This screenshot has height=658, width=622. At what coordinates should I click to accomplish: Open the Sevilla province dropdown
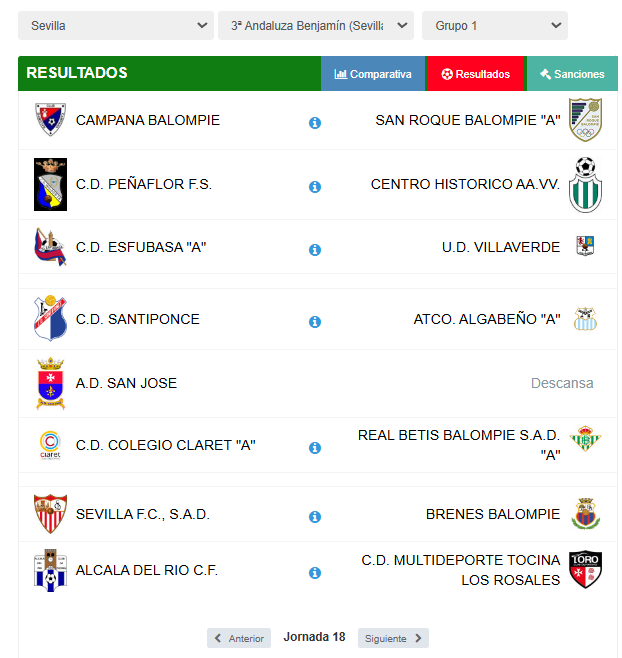click(115, 25)
